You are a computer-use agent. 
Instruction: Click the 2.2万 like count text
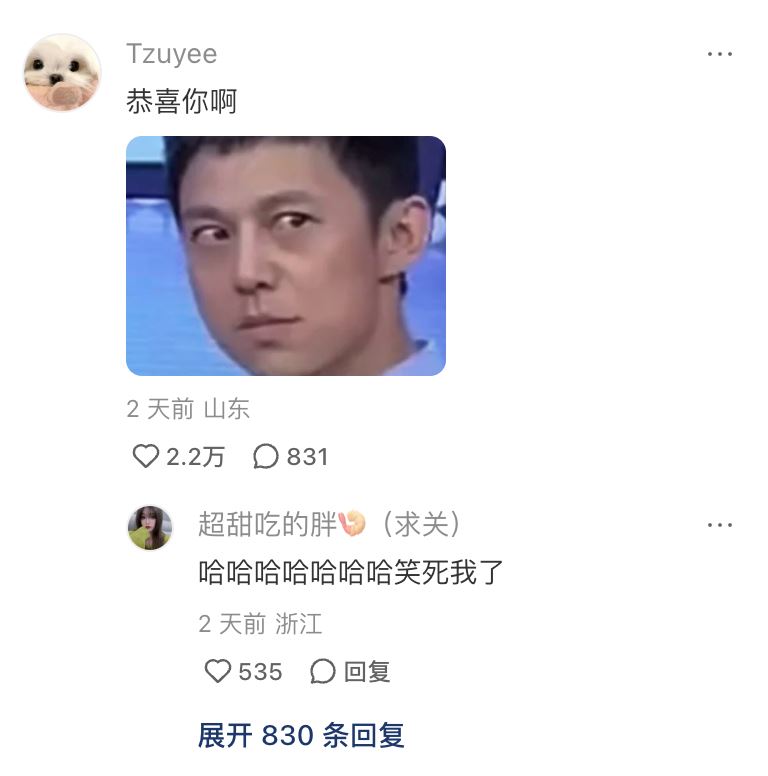(196, 456)
